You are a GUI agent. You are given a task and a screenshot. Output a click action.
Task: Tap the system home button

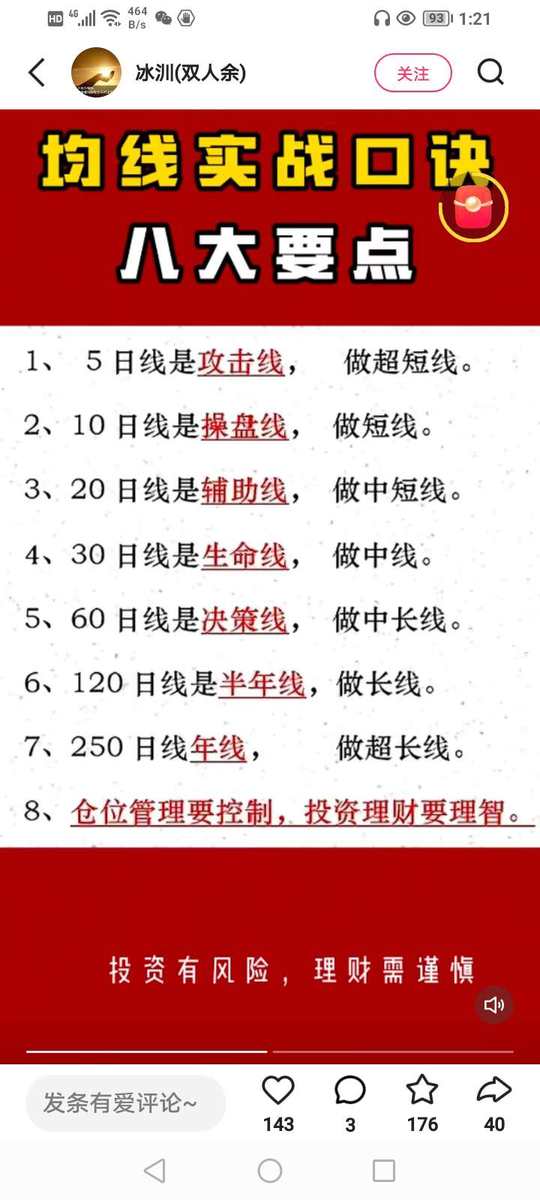point(270,1171)
